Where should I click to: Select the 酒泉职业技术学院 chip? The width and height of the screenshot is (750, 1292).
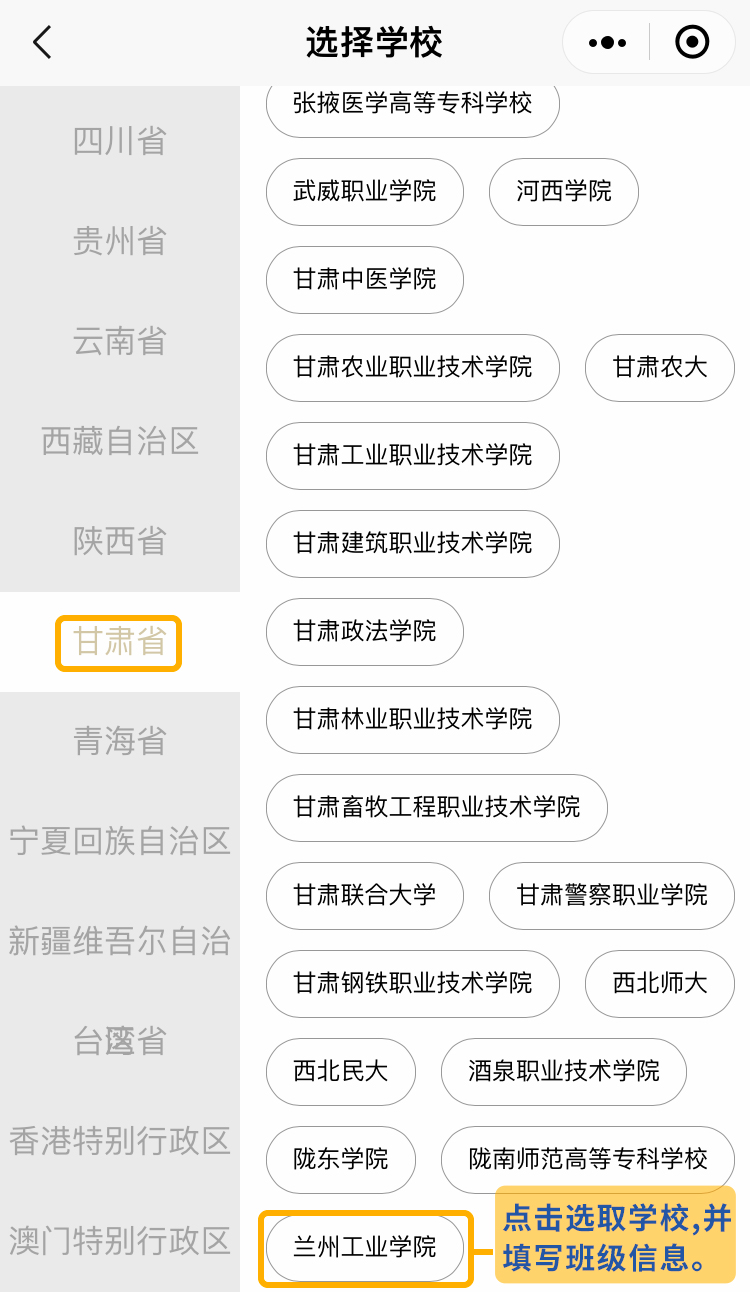click(564, 1071)
